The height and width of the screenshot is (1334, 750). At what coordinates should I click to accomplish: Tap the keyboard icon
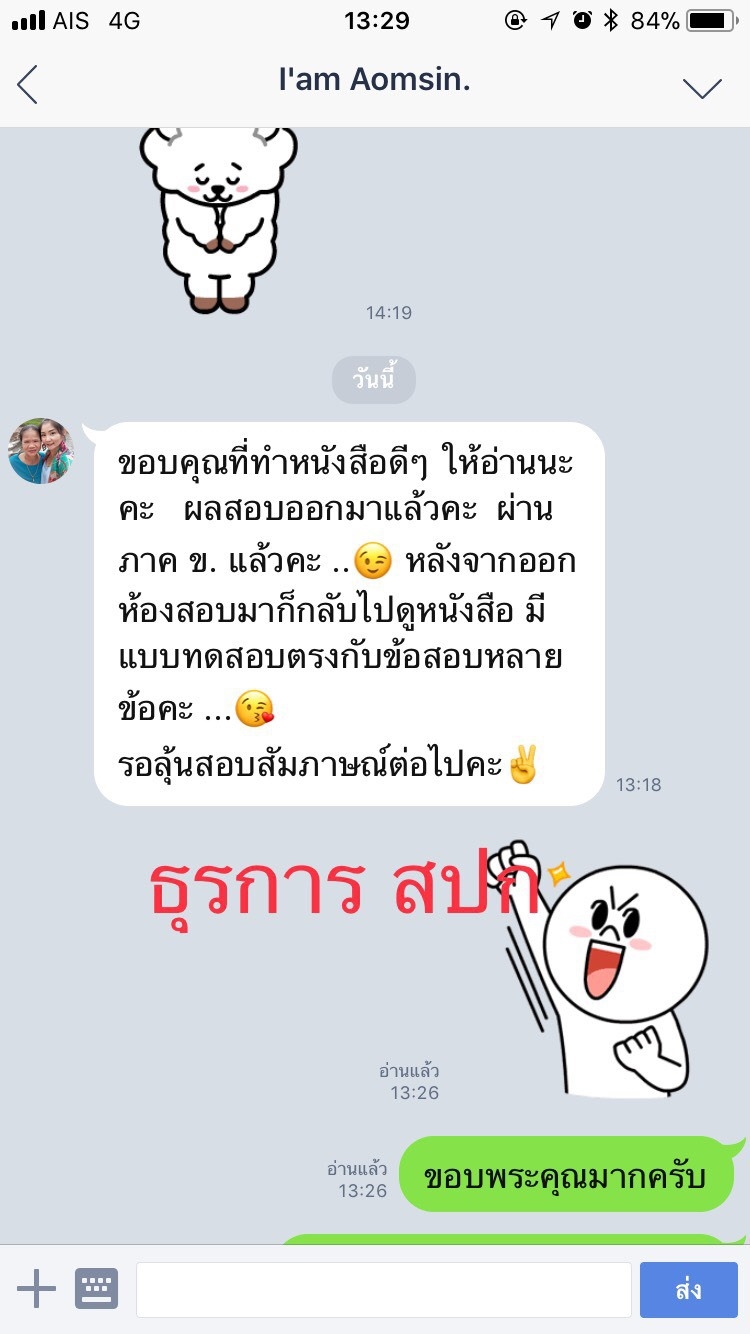pos(96,1288)
